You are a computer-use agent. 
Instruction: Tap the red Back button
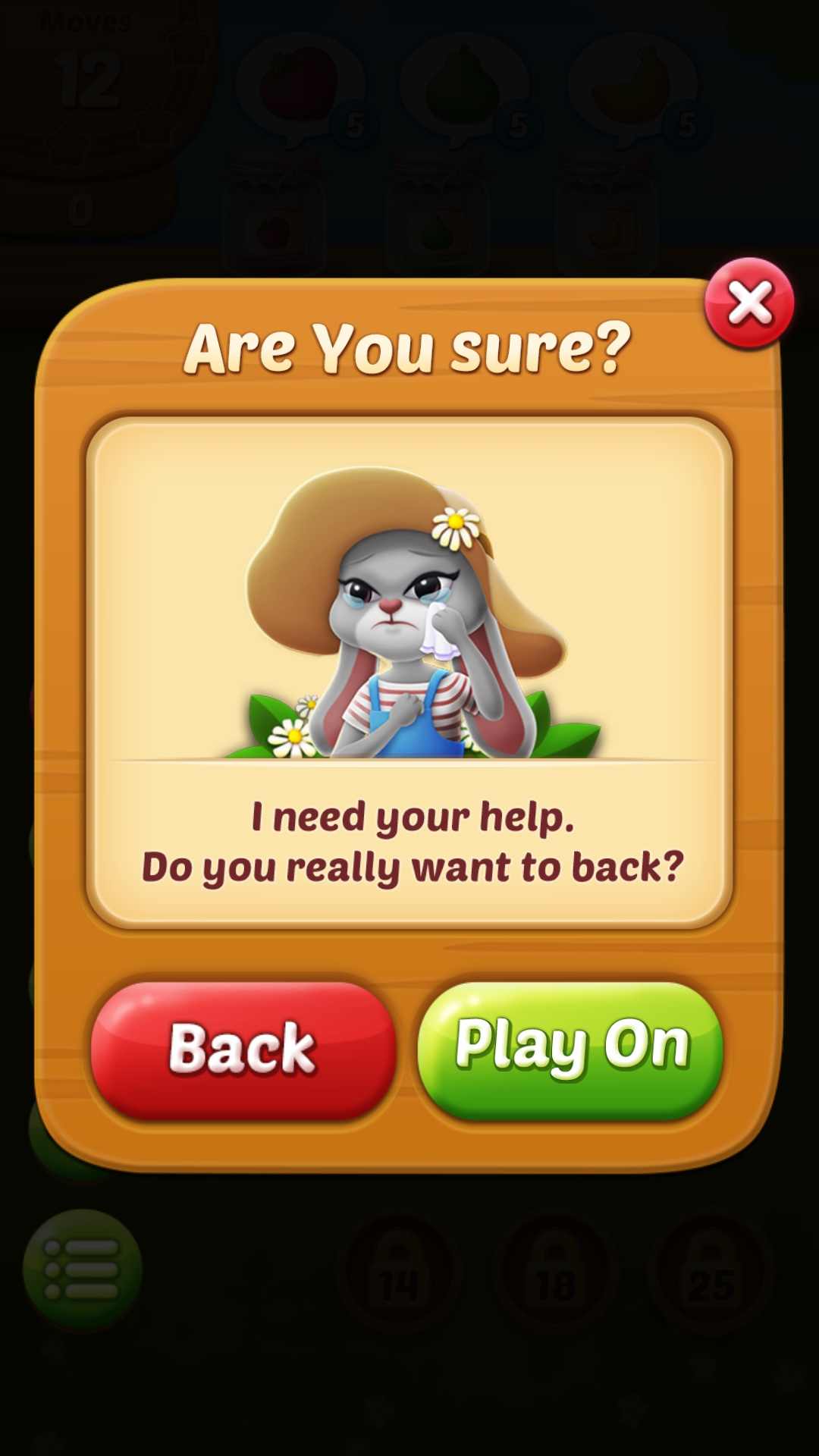243,1050
